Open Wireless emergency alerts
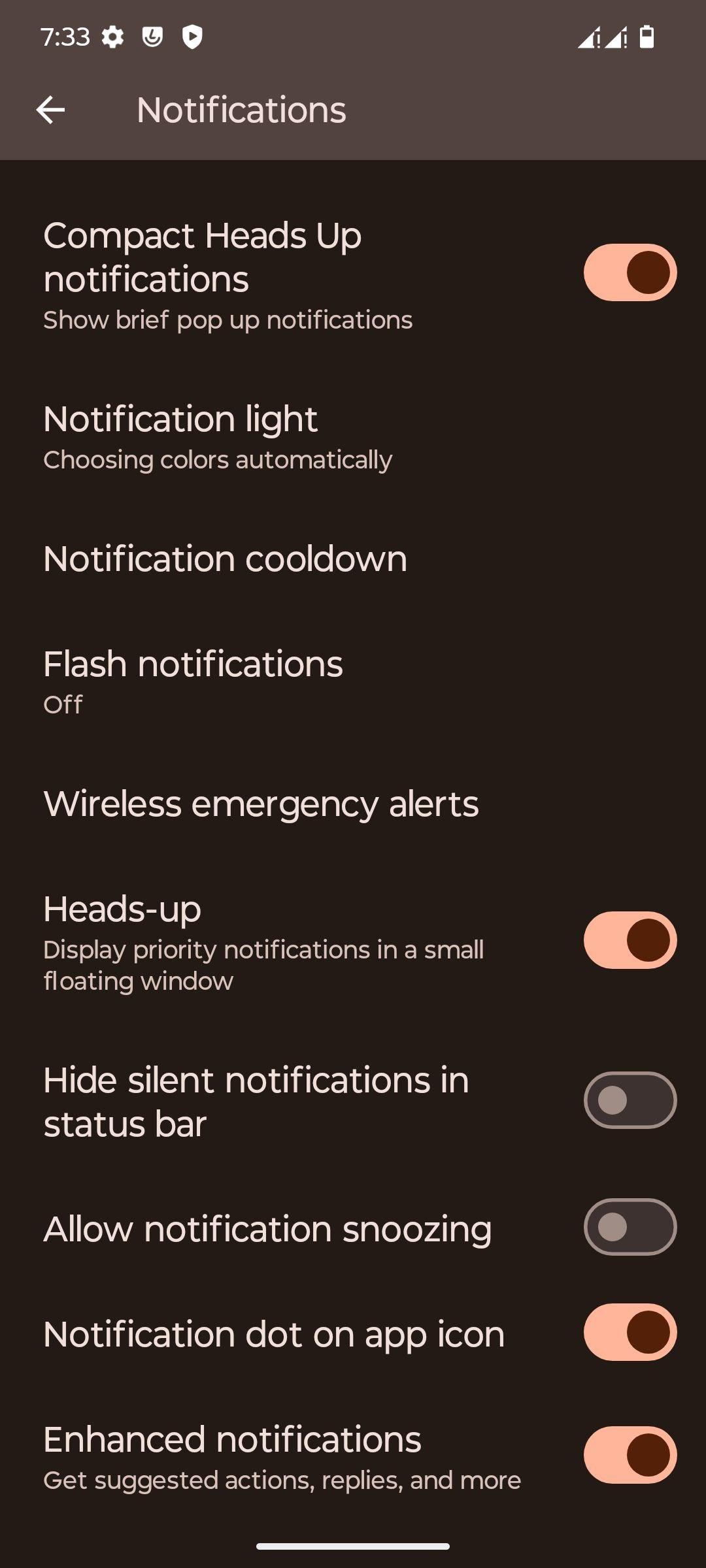This screenshot has width=706, height=1568. 353,804
